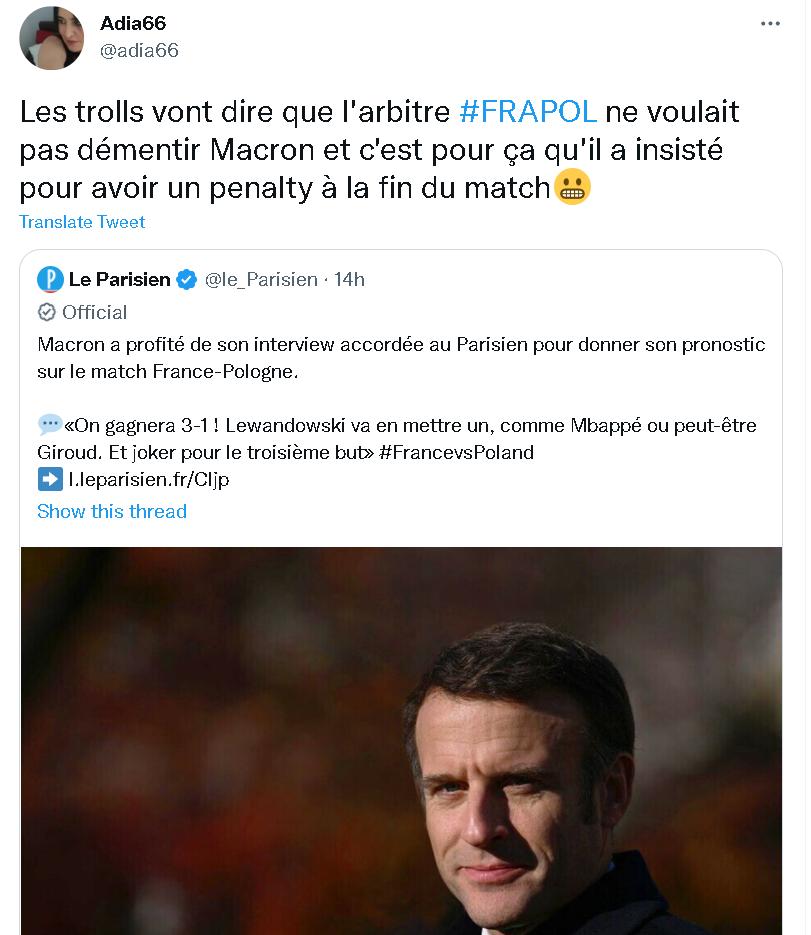811x935 pixels.
Task: Open the l.leparisien.fr/Cljp link
Action: click(148, 479)
